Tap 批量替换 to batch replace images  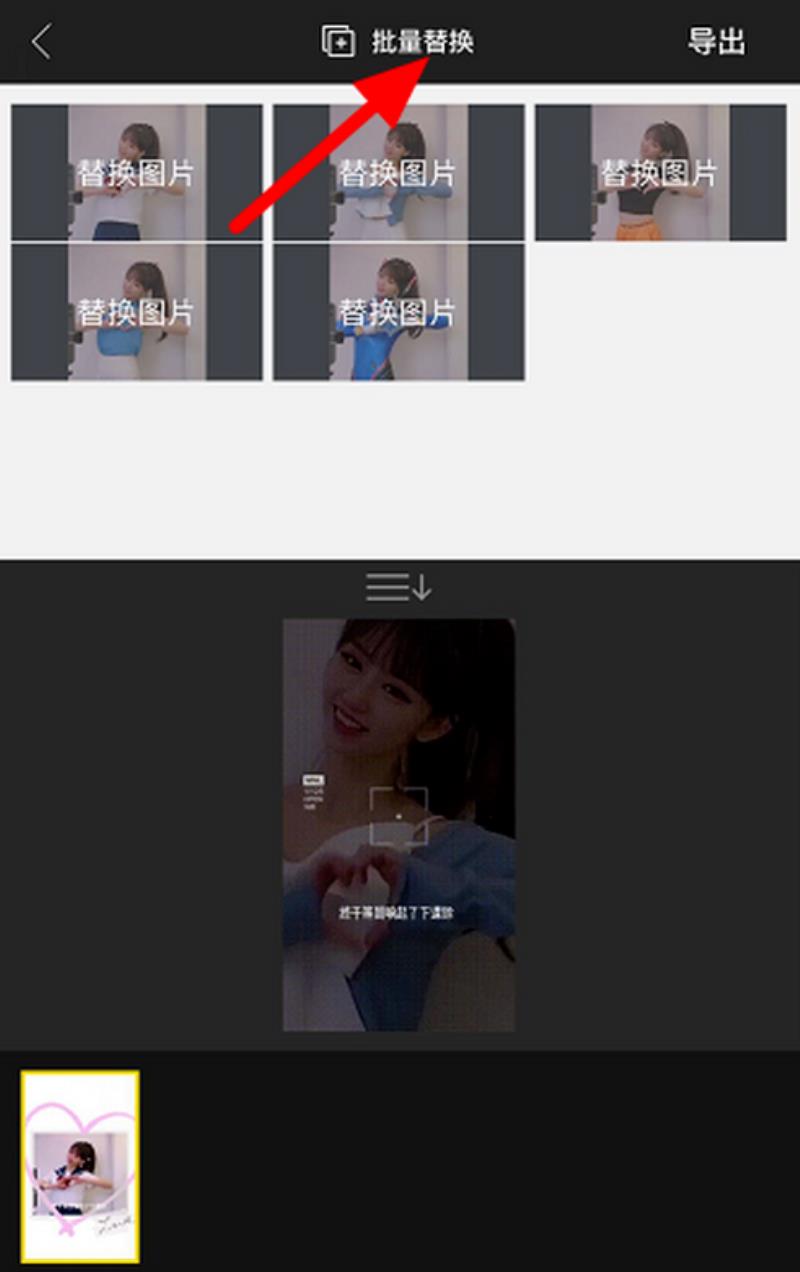coord(398,42)
